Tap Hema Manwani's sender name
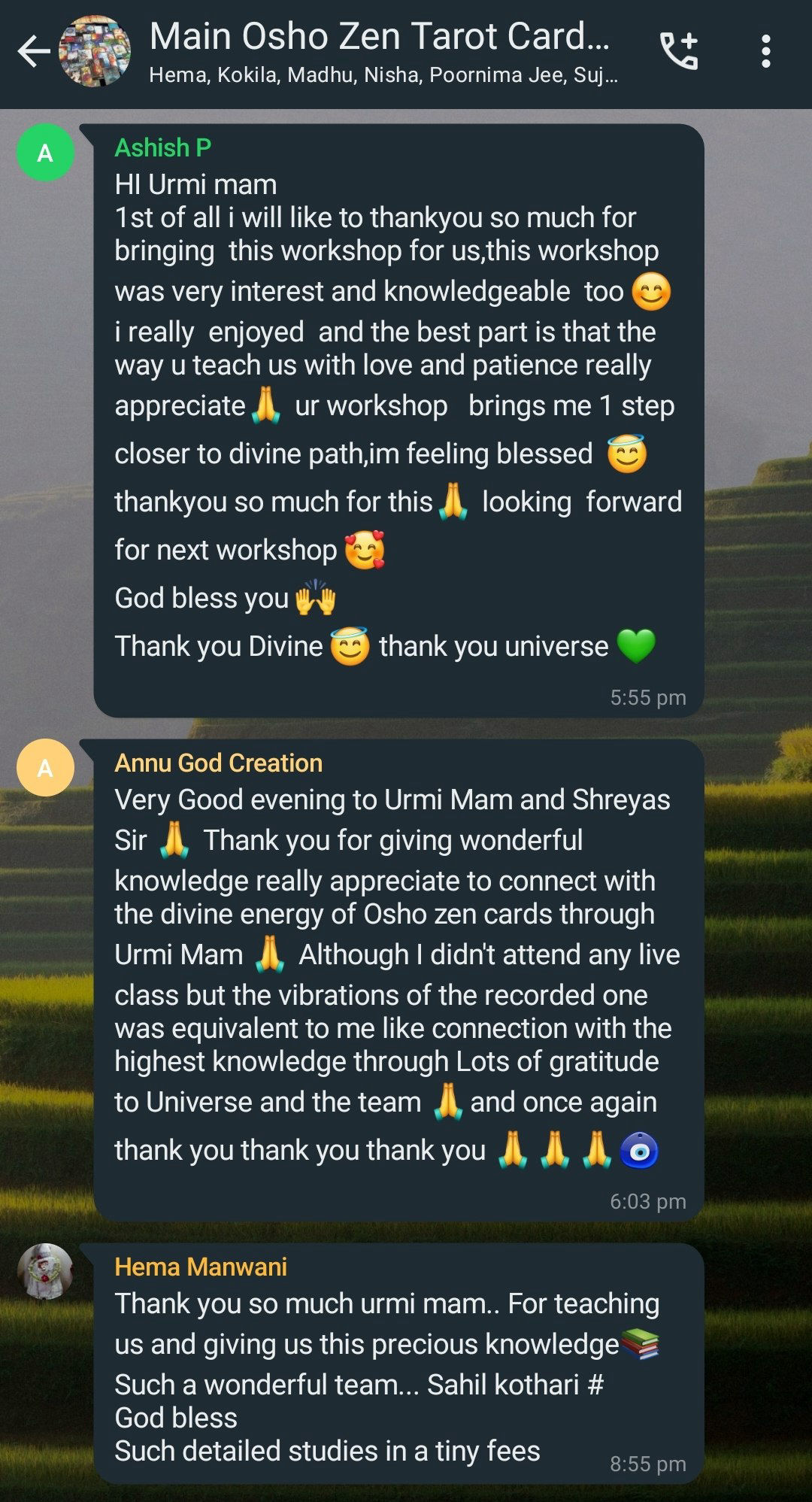Viewport: 812px width, 1502px height. tap(201, 1267)
